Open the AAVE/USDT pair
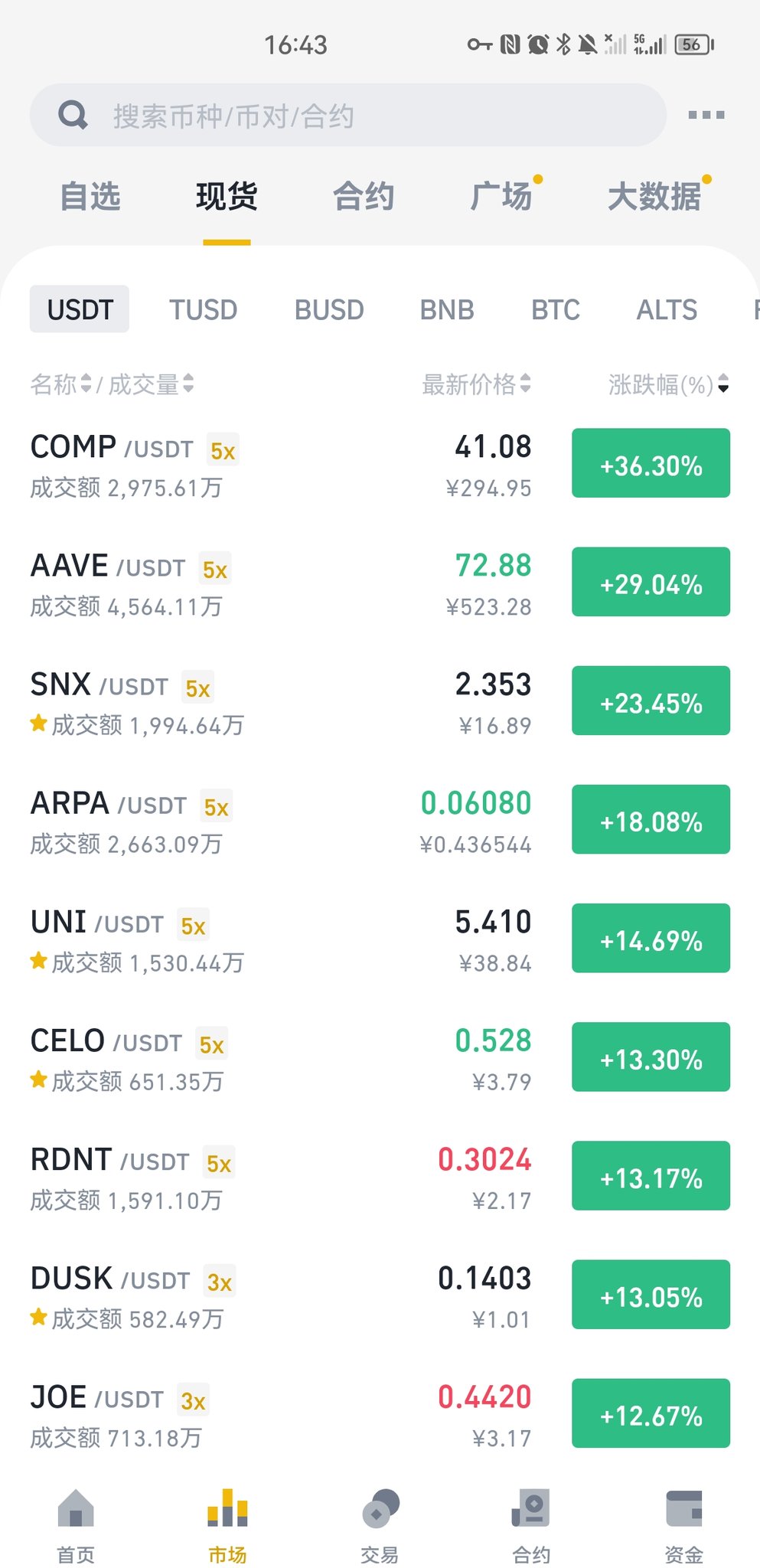Viewport: 760px width, 1568px height. click(380, 583)
